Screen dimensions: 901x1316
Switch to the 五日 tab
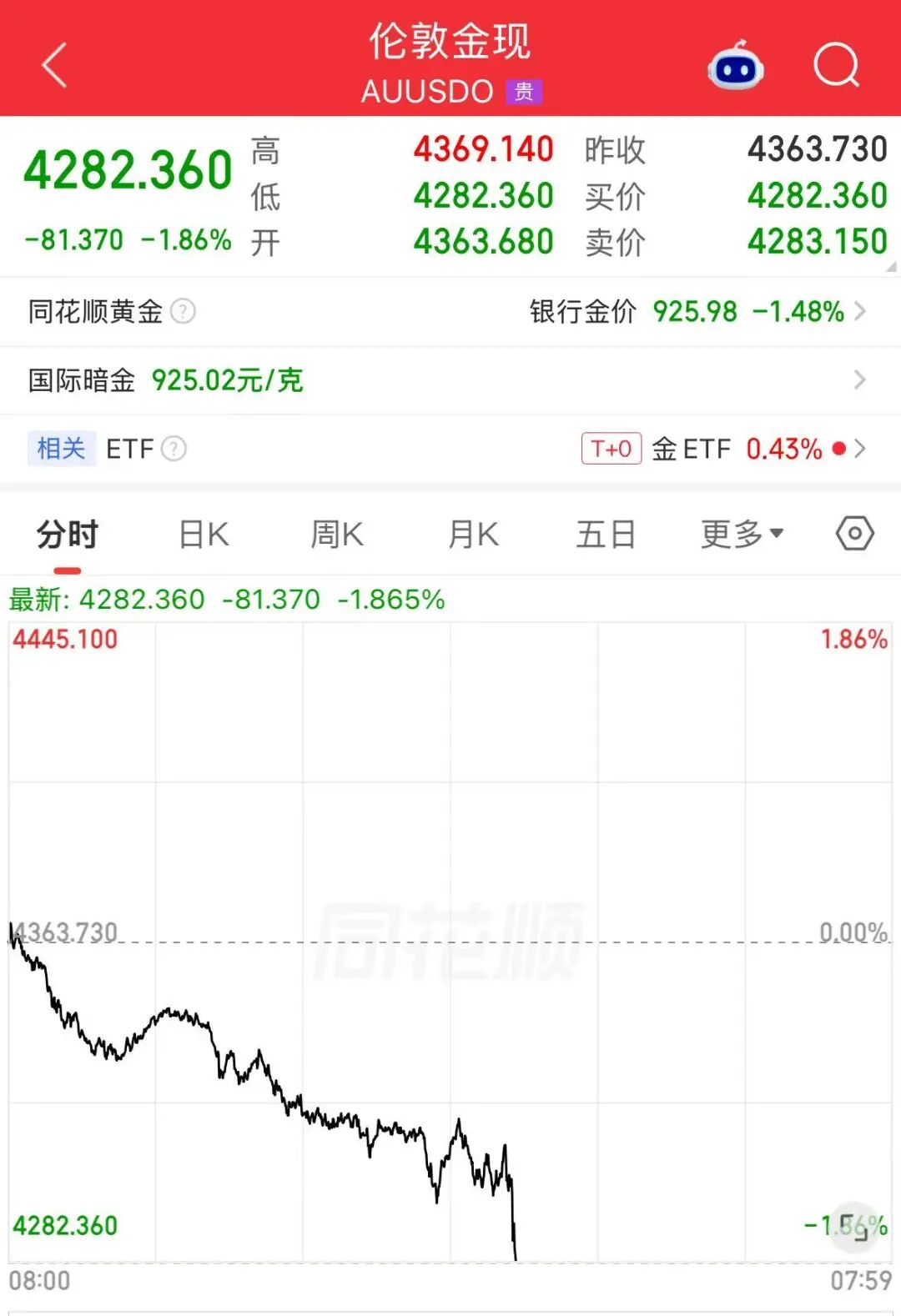607,535
